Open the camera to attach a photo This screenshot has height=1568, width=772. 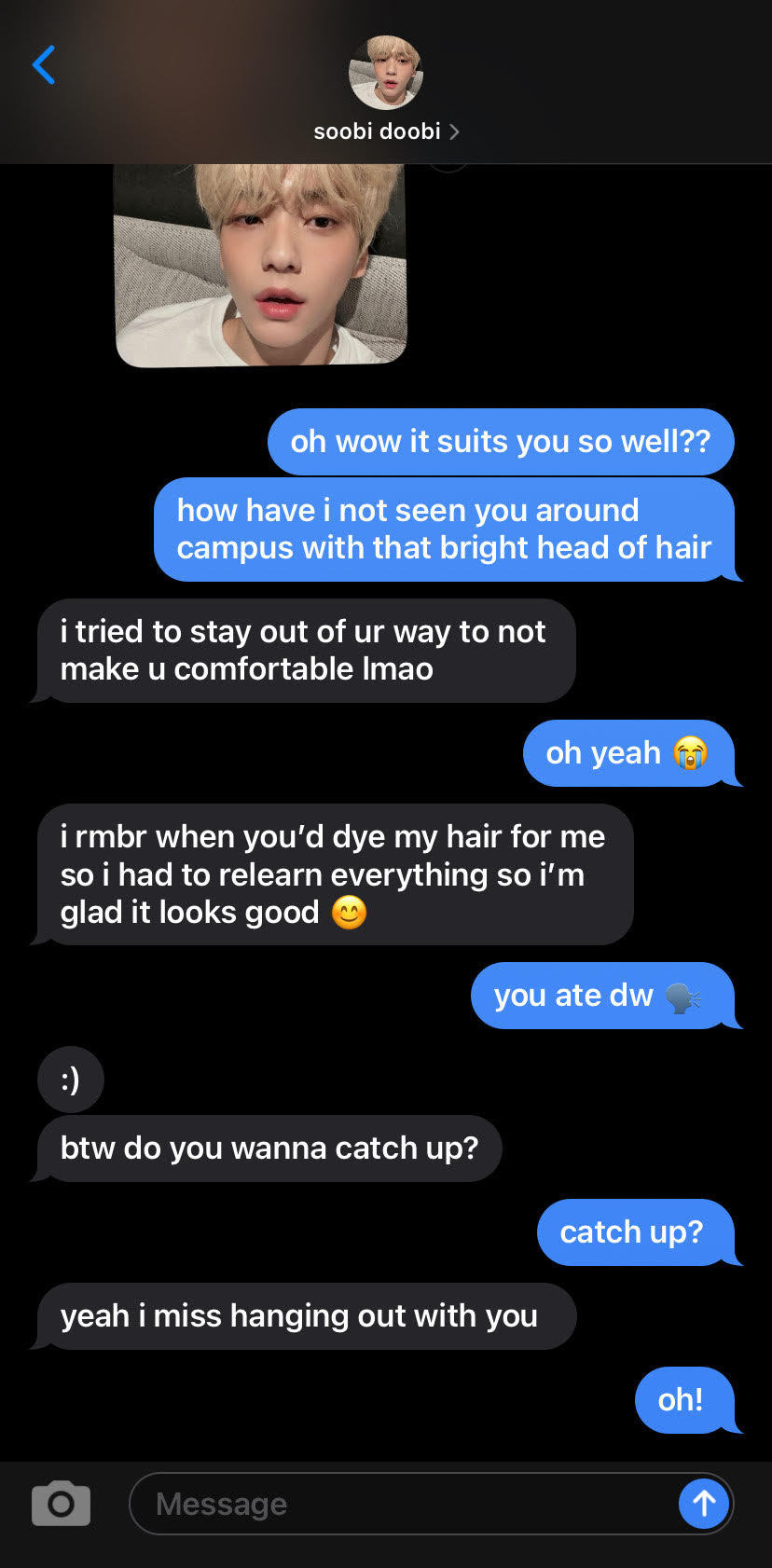point(61,1503)
